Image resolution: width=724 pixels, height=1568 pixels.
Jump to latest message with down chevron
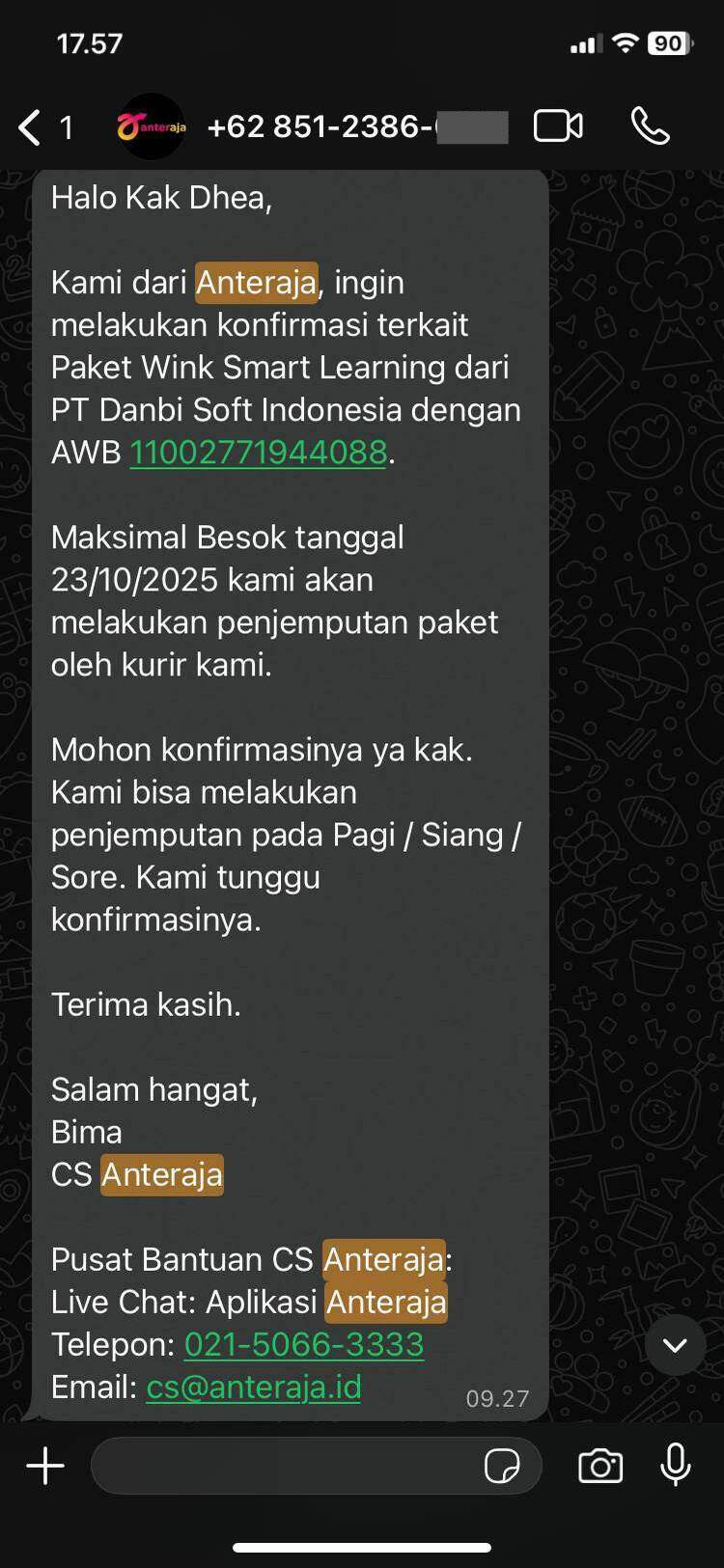675,1345
